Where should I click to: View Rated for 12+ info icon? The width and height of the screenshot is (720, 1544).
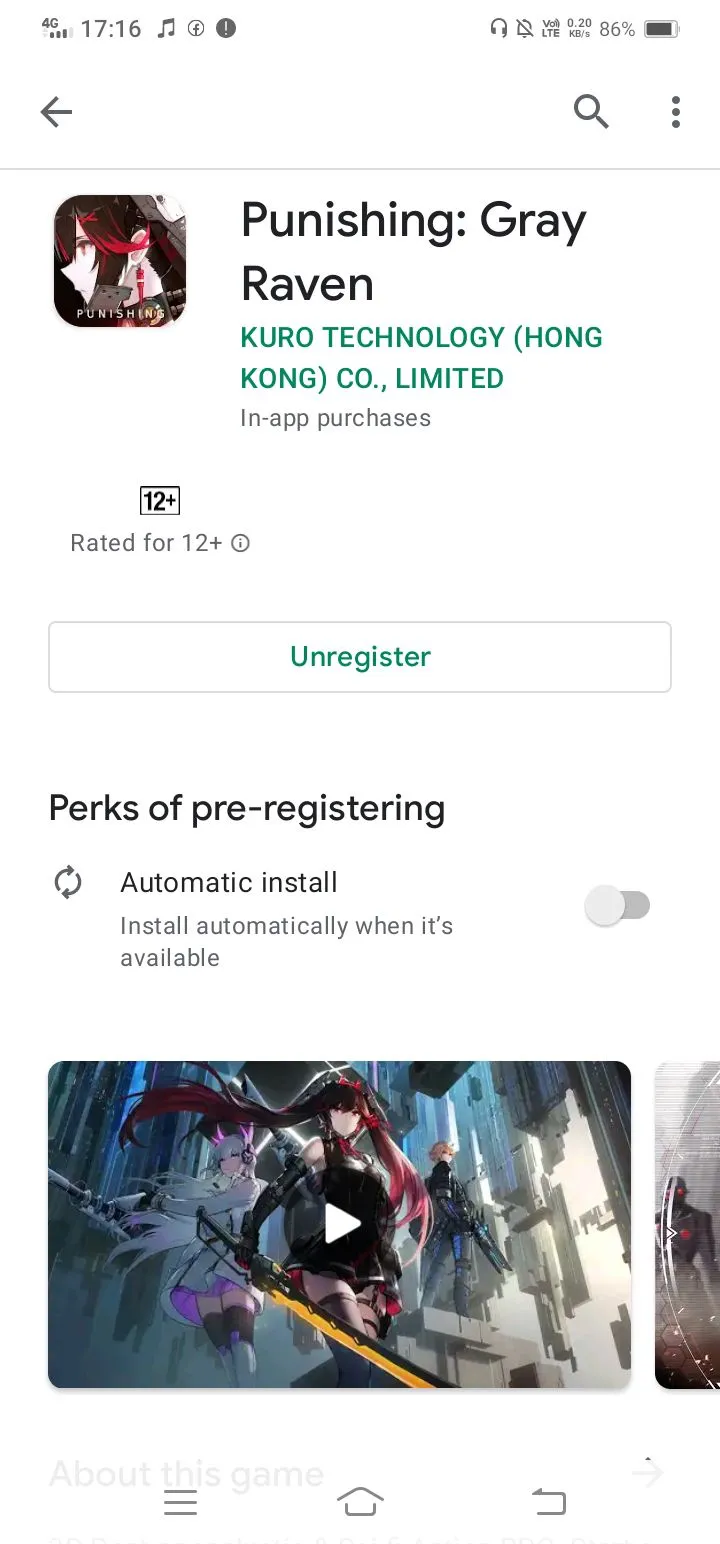[241, 543]
